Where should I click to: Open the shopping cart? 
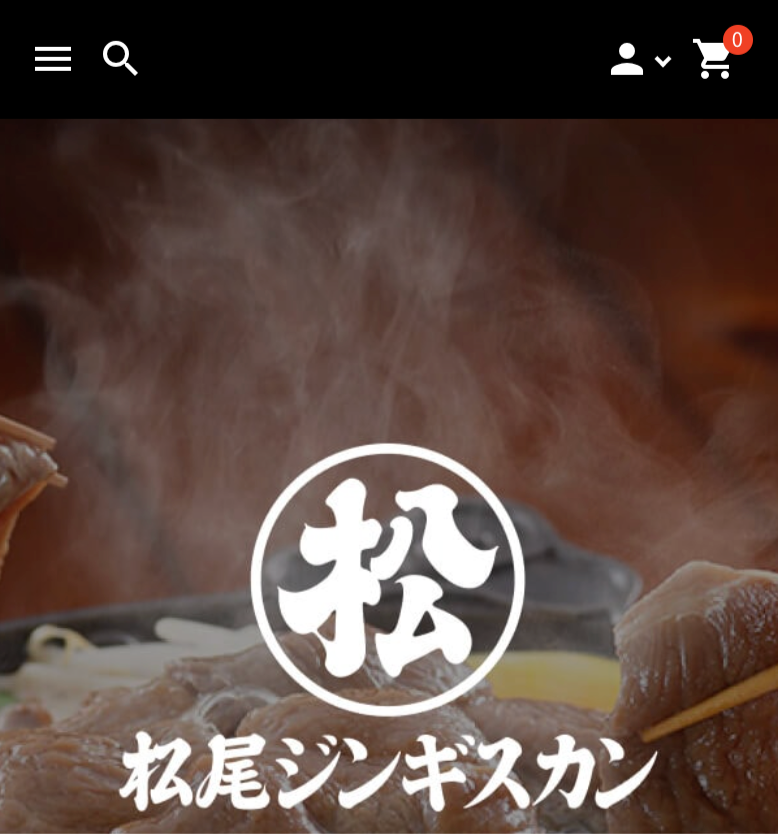pyautogui.click(x=714, y=60)
